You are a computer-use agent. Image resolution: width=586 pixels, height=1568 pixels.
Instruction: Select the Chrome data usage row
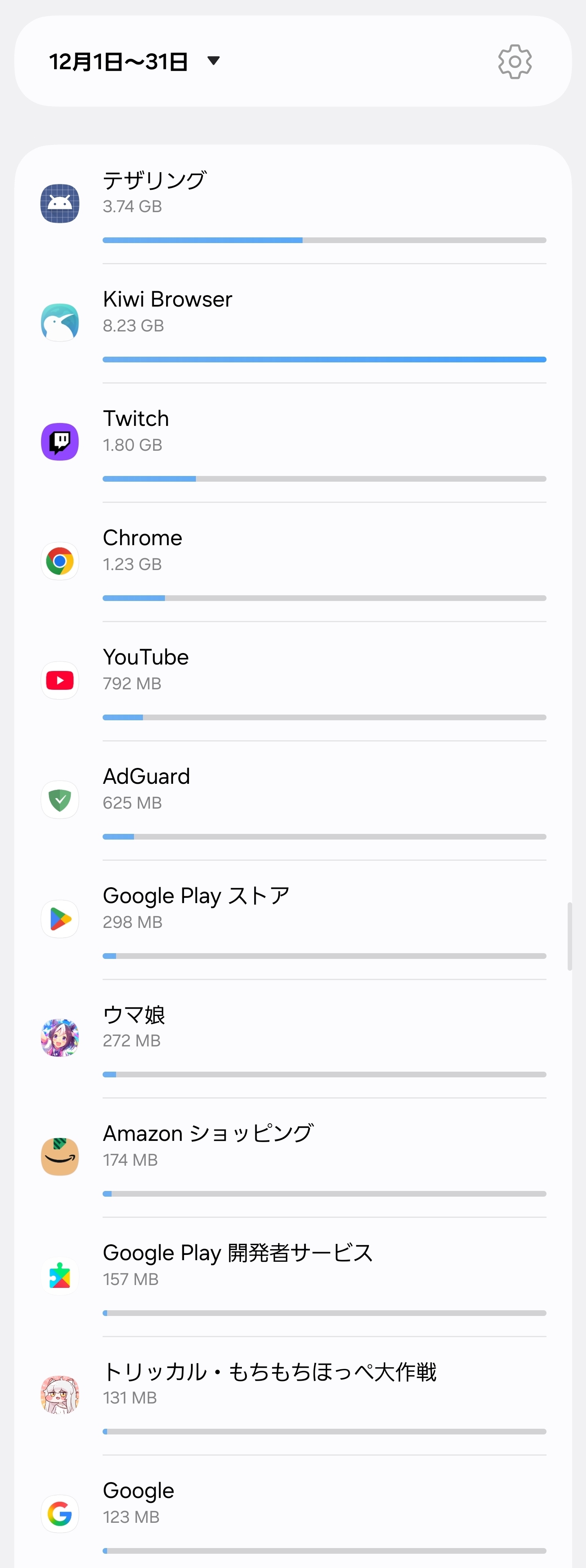293,562
